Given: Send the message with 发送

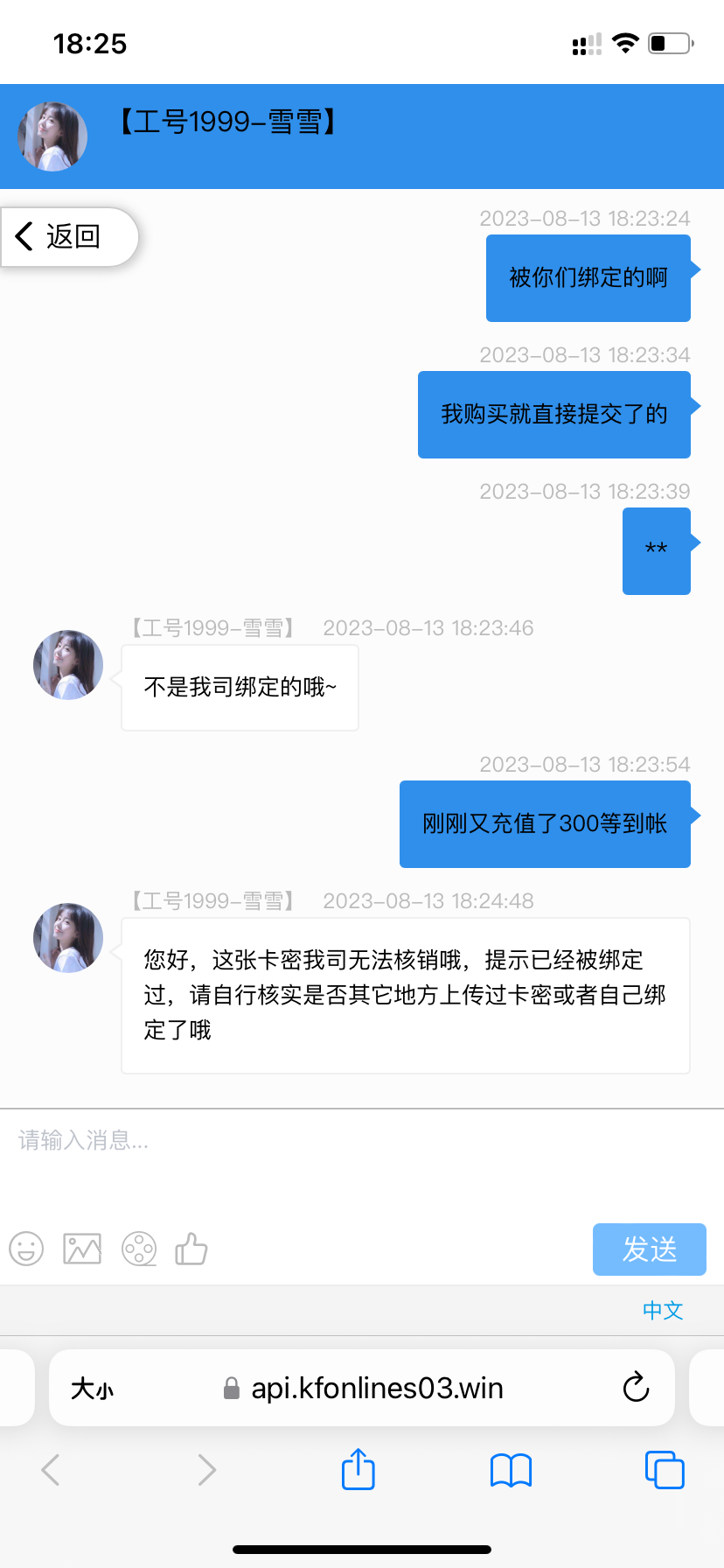Looking at the screenshot, I should (x=649, y=1249).
